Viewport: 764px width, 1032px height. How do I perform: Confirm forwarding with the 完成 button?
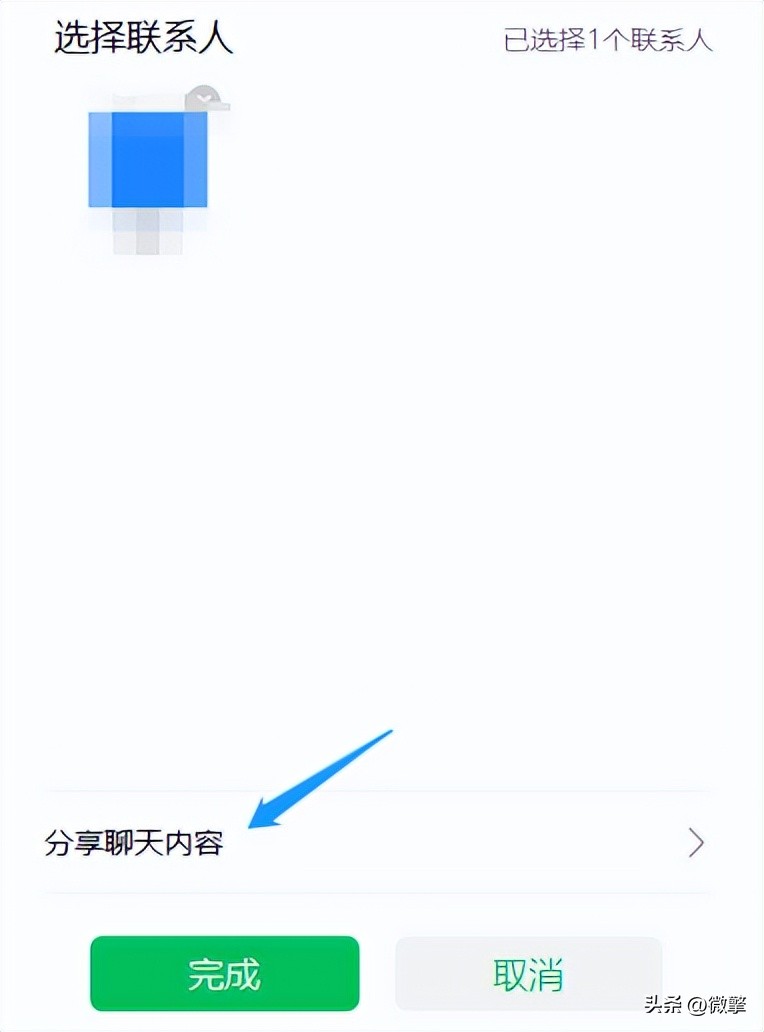224,973
